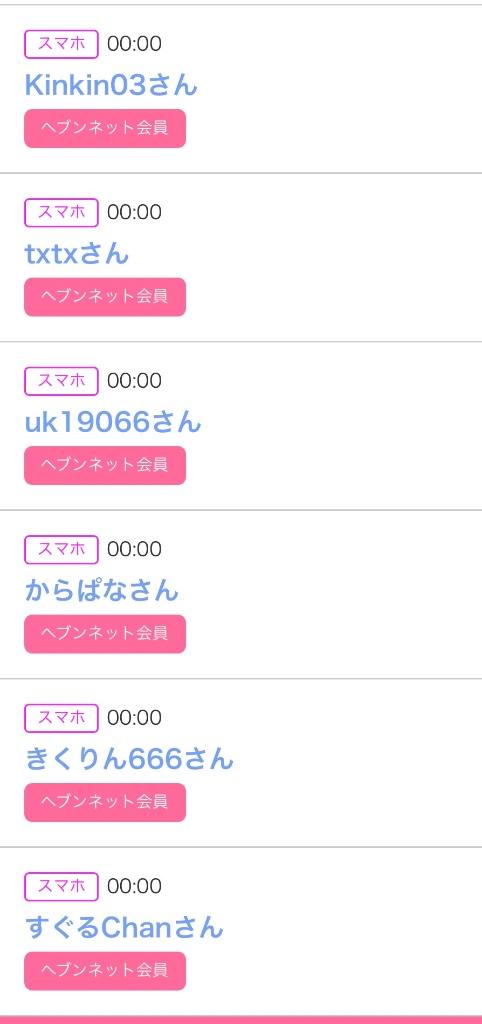Open Kinkin03さん's profile link
Screen dimensions: 482x1024
(110, 85)
